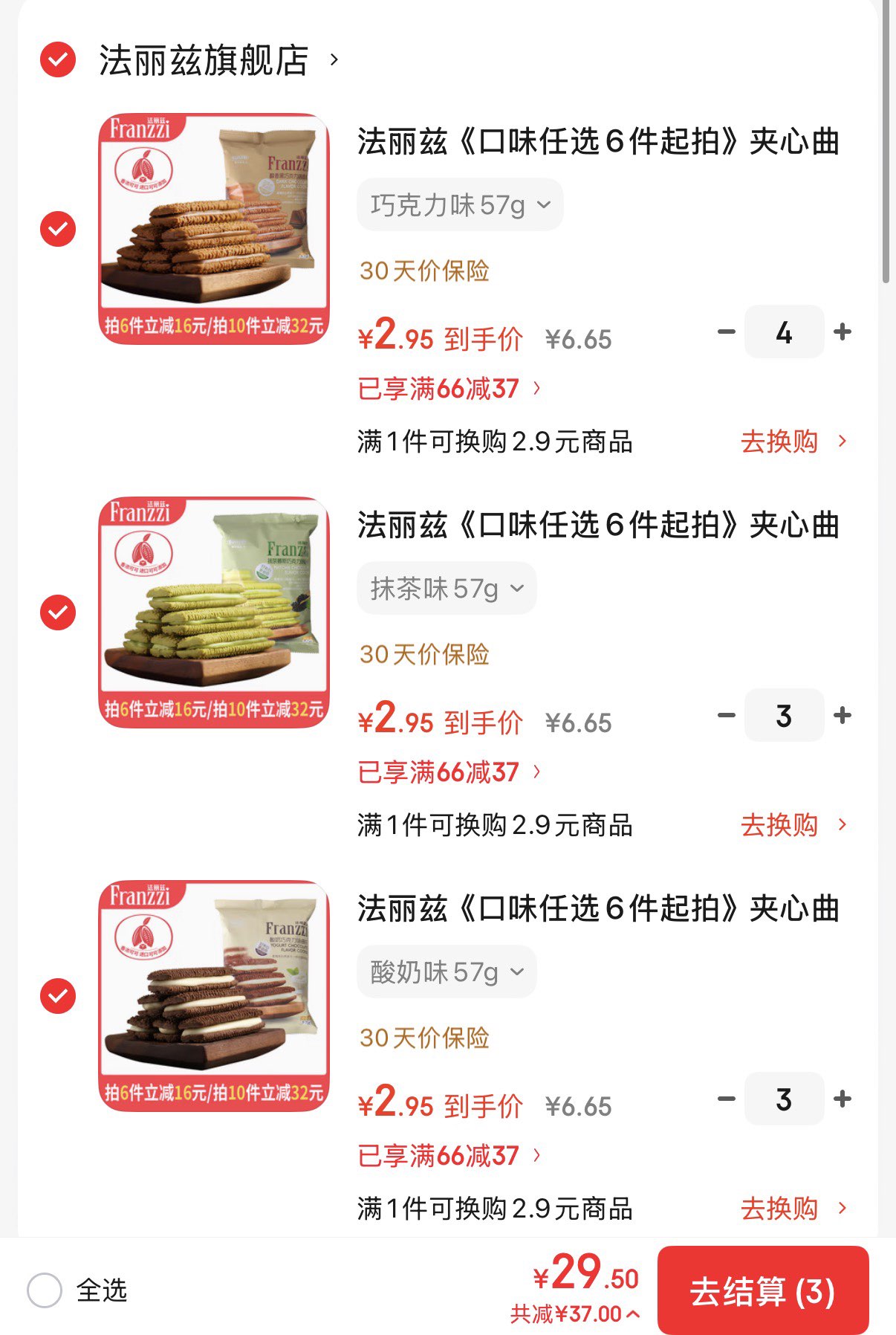The height and width of the screenshot is (1335, 896).
Task: Reduce the 抹茶味 57g quantity by one
Action: (726, 715)
